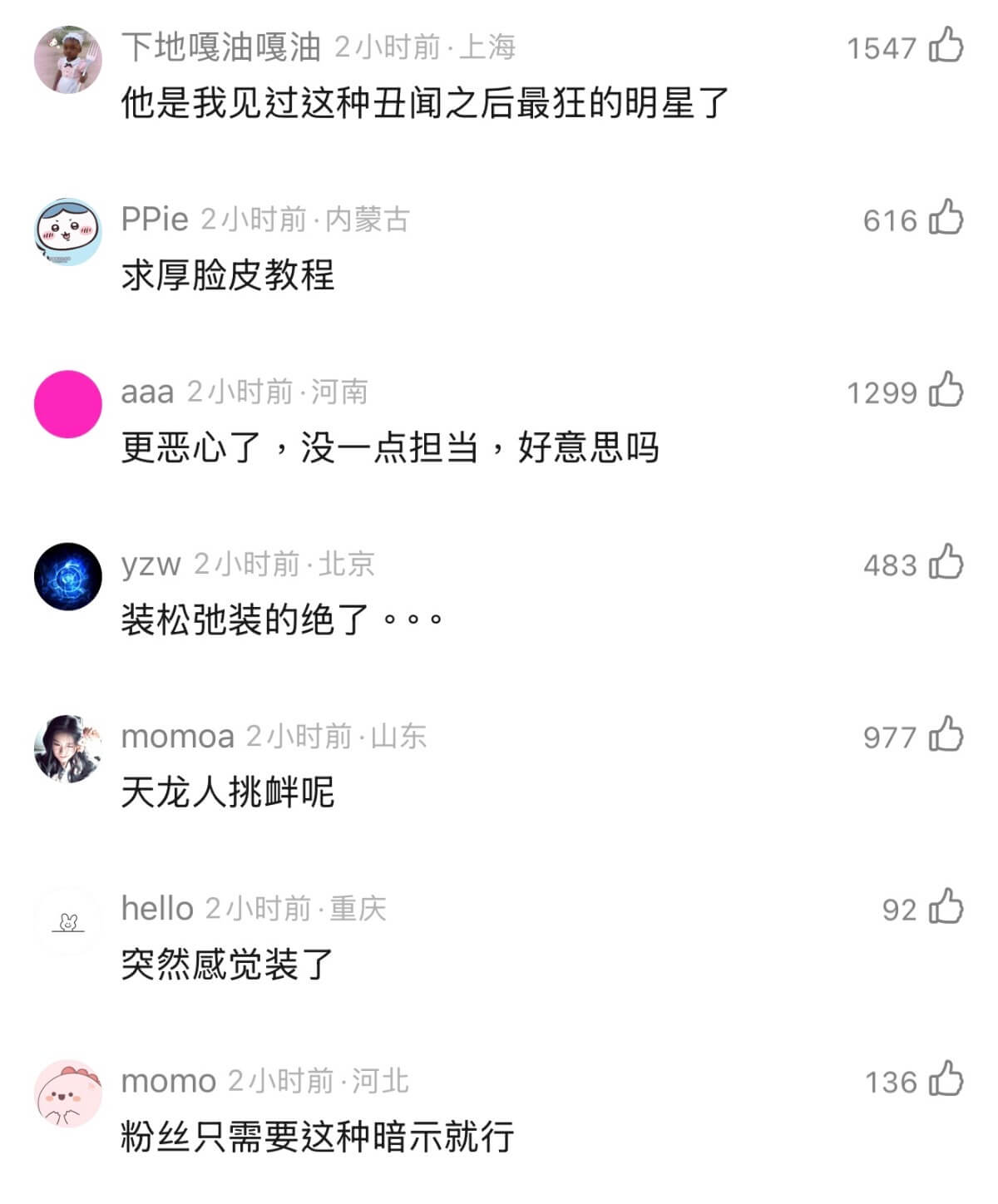Image resolution: width=998 pixels, height=1204 pixels.
Task: Open yzw's blue avatar profile
Action: tap(67, 576)
